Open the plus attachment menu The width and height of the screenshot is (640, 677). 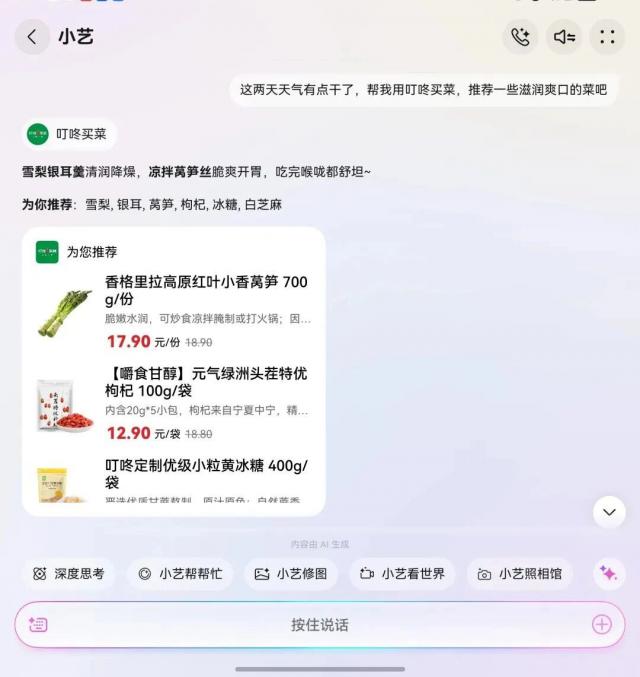601,625
